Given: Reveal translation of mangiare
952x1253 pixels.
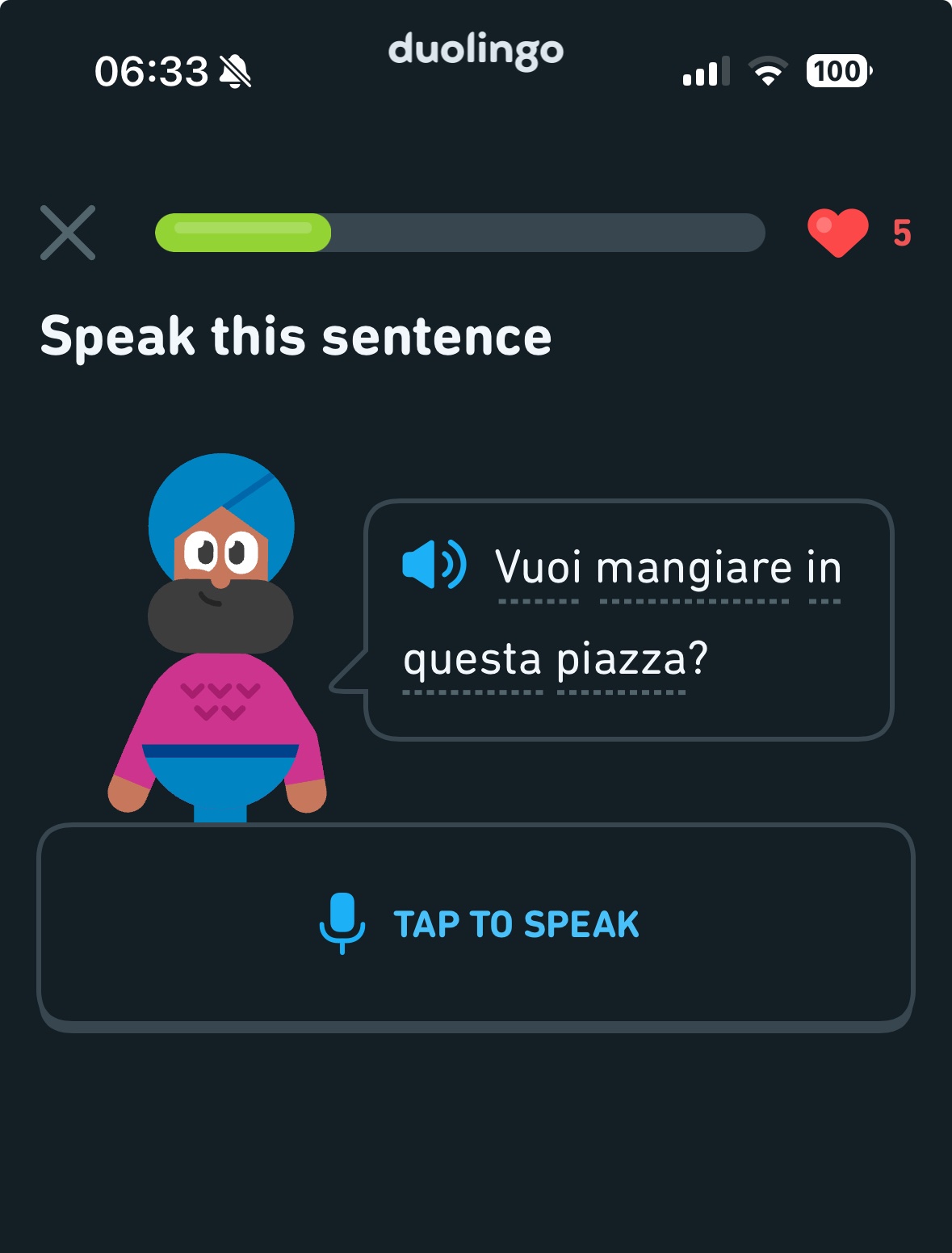Looking at the screenshot, I should click(x=694, y=570).
